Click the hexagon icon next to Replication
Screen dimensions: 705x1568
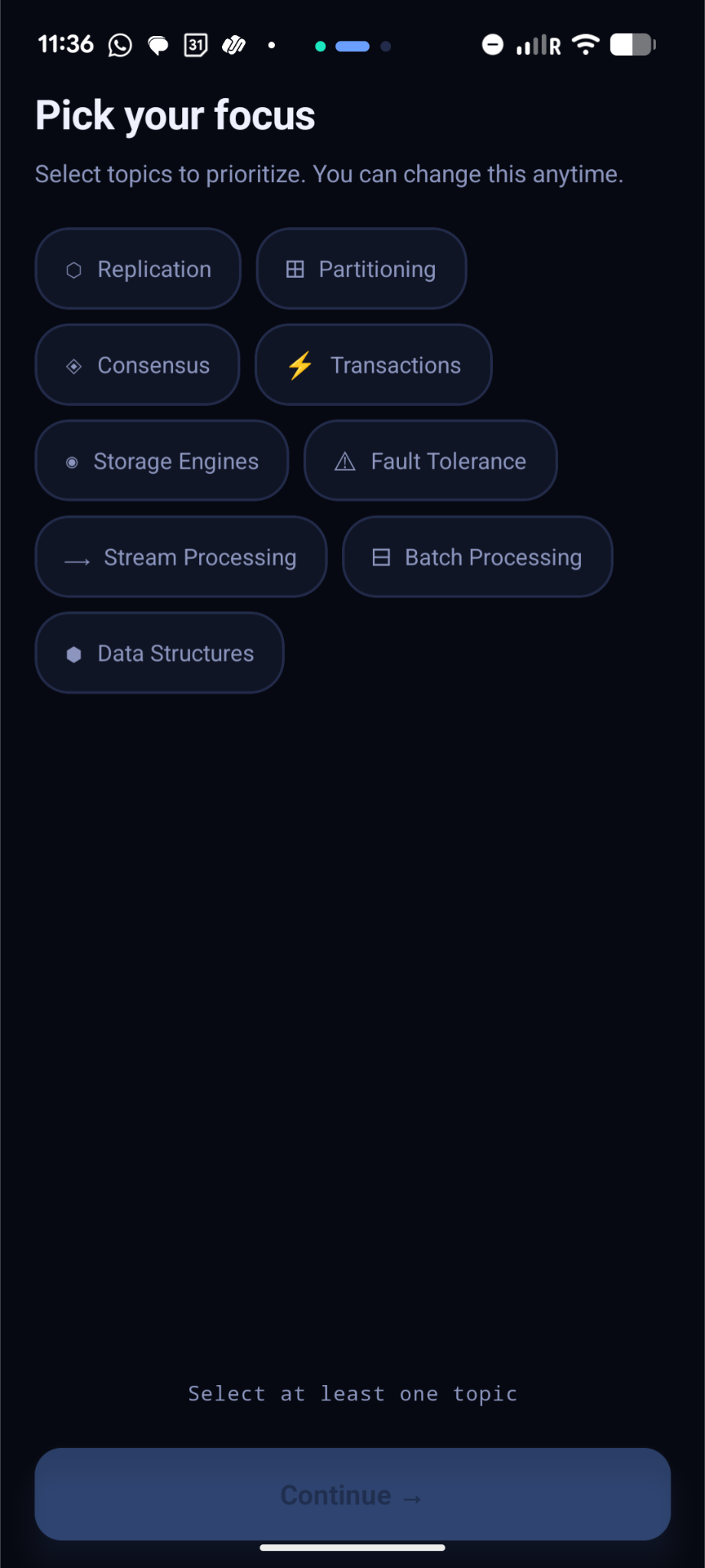point(73,269)
